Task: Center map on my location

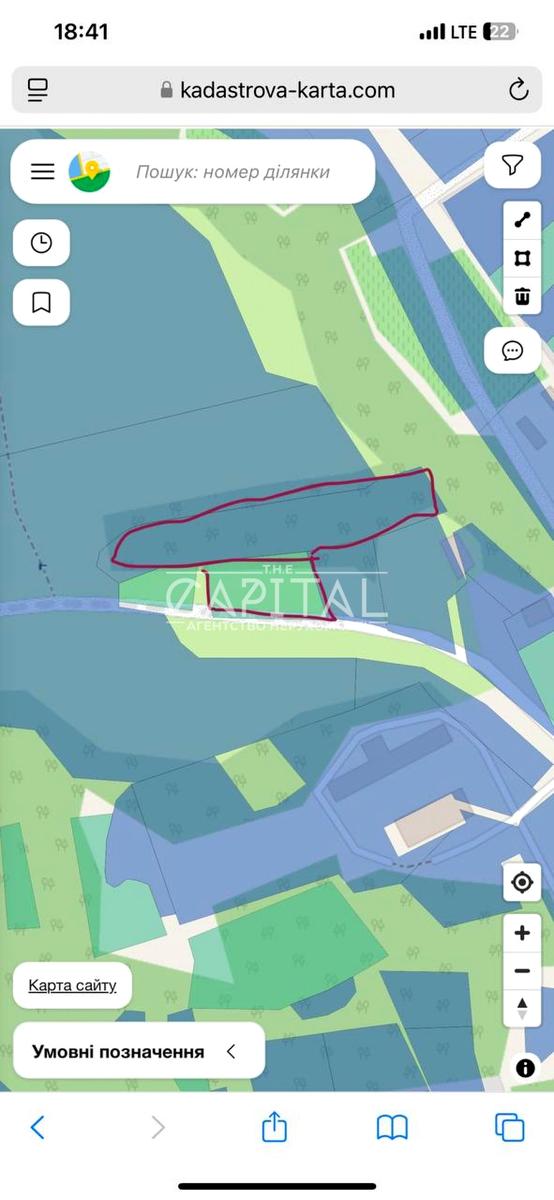Action: 522,883
